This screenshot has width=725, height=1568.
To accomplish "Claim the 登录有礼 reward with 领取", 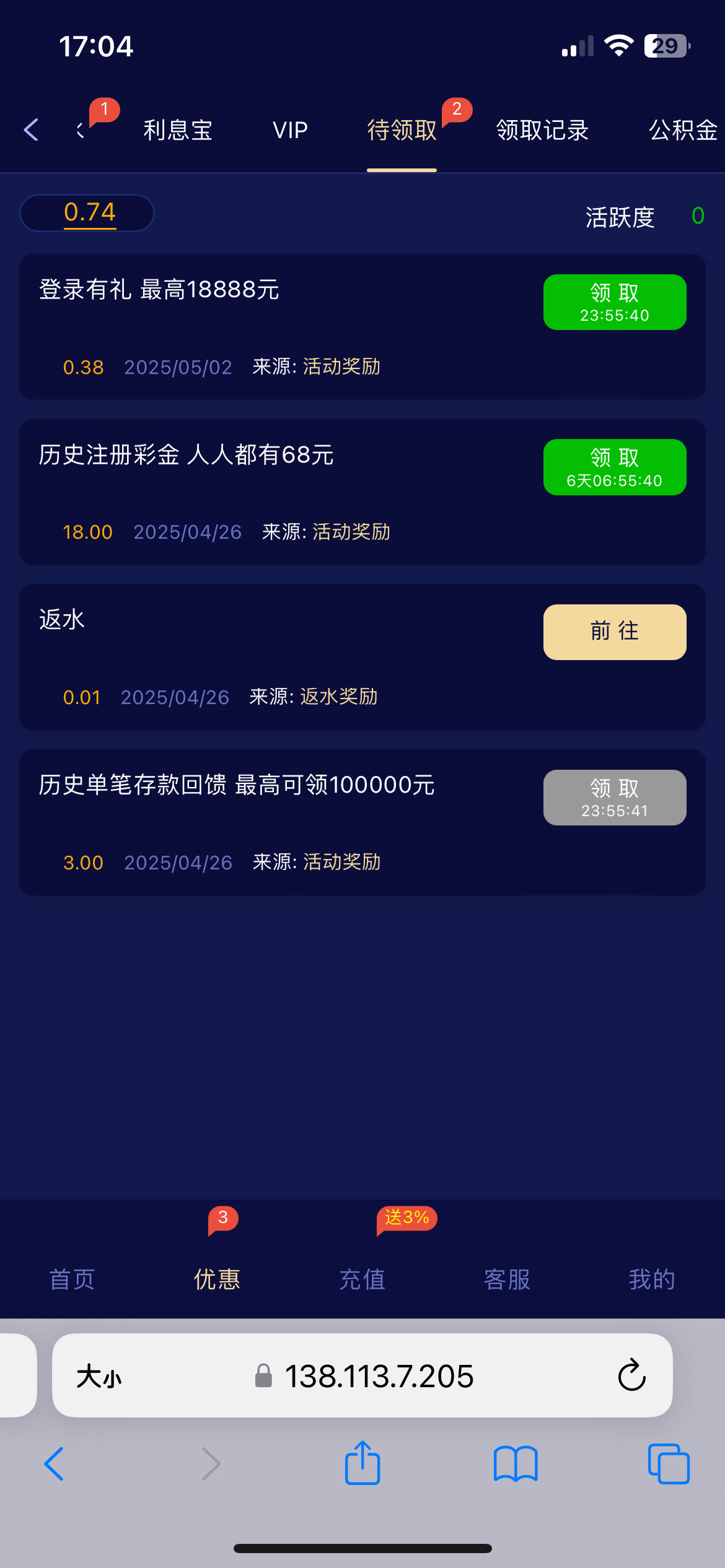I will point(615,302).
